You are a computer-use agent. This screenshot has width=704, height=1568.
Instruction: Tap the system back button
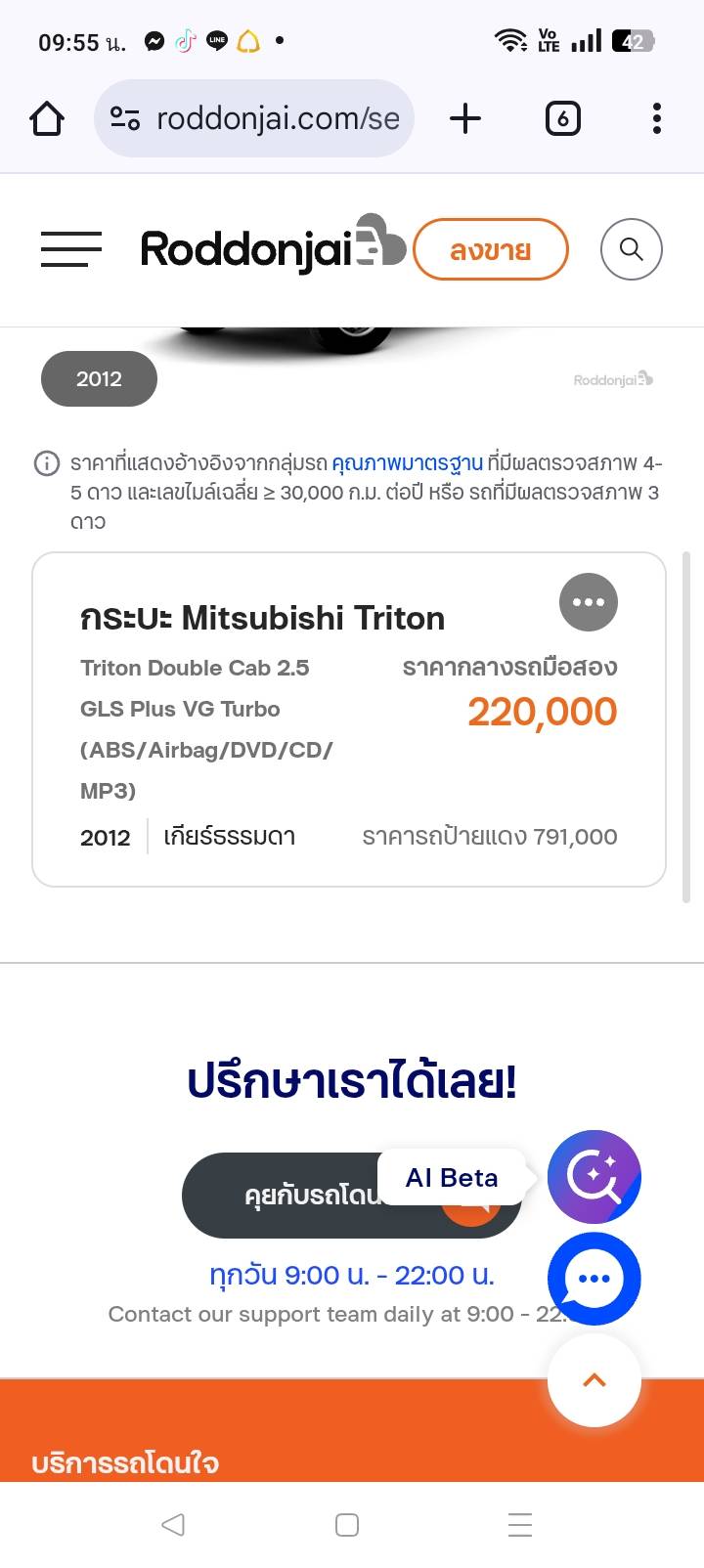[173, 1525]
